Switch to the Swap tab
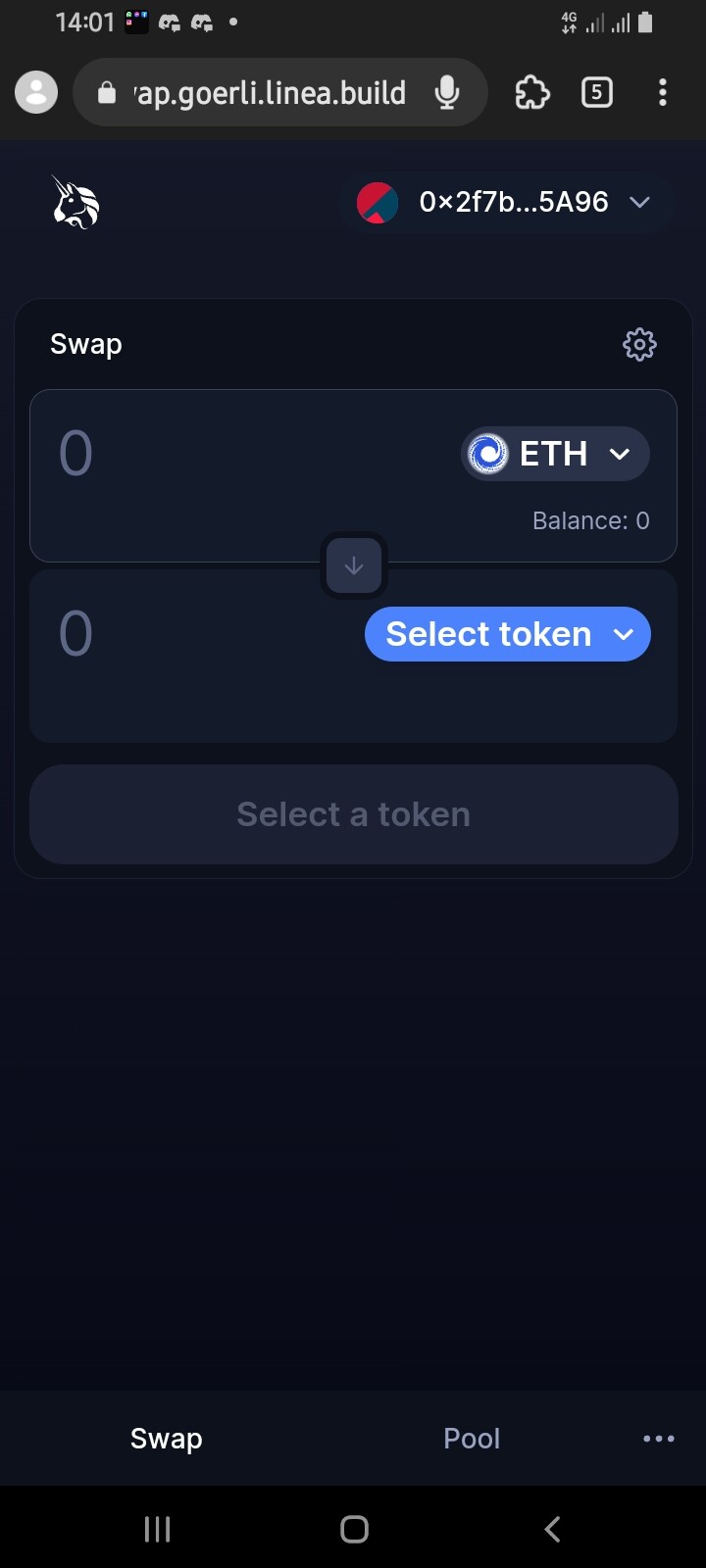The image size is (706, 1568). pyautogui.click(x=167, y=1438)
